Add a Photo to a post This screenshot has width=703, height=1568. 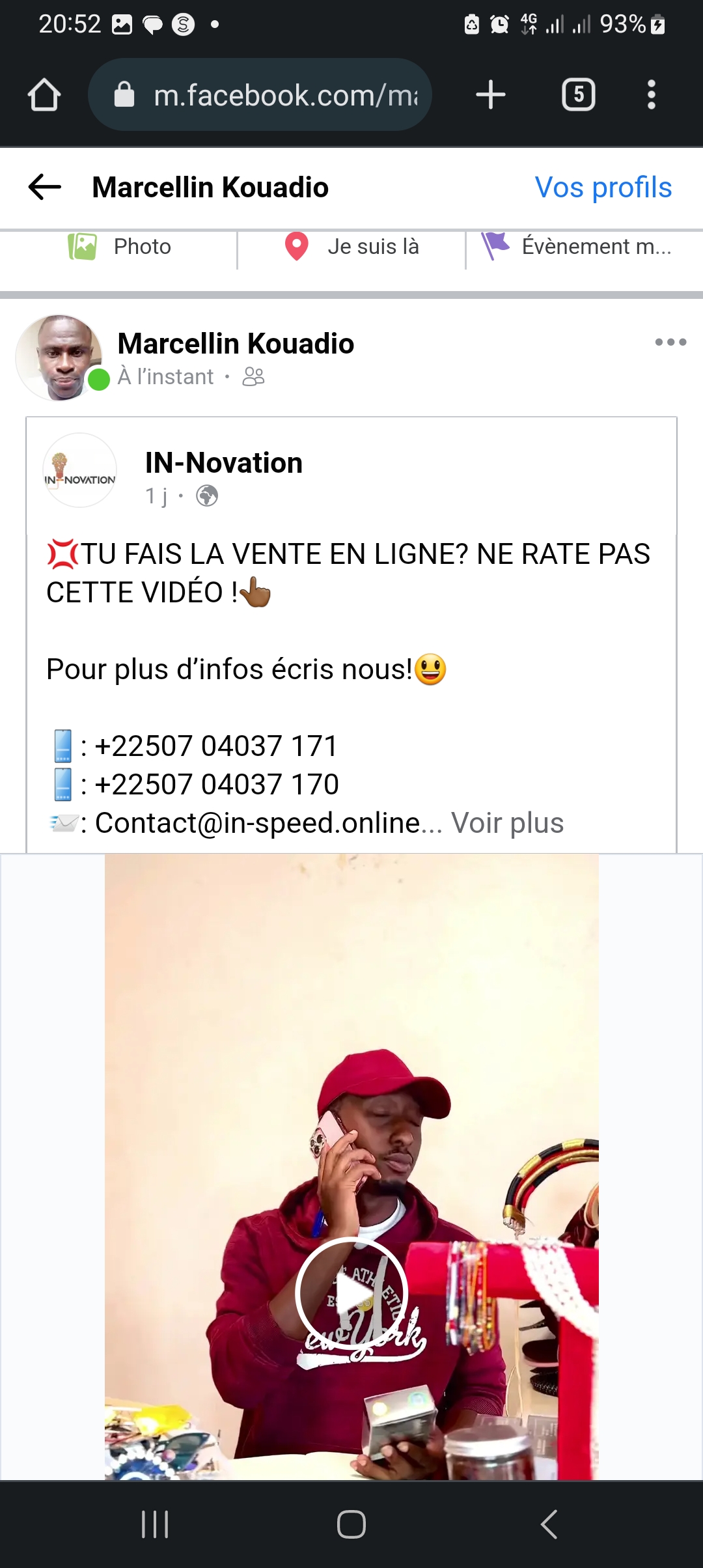tap(120, 247)
